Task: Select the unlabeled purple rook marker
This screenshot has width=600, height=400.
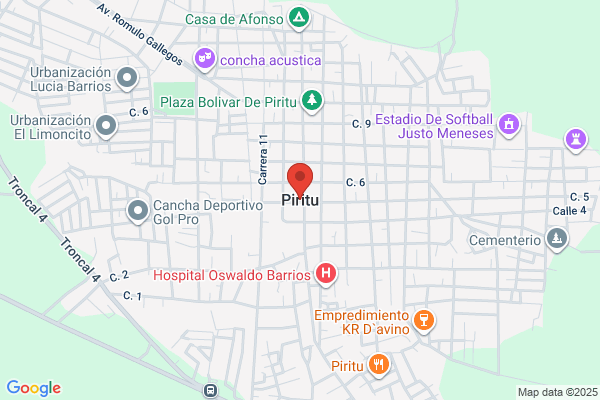Action: coord(576,140)
